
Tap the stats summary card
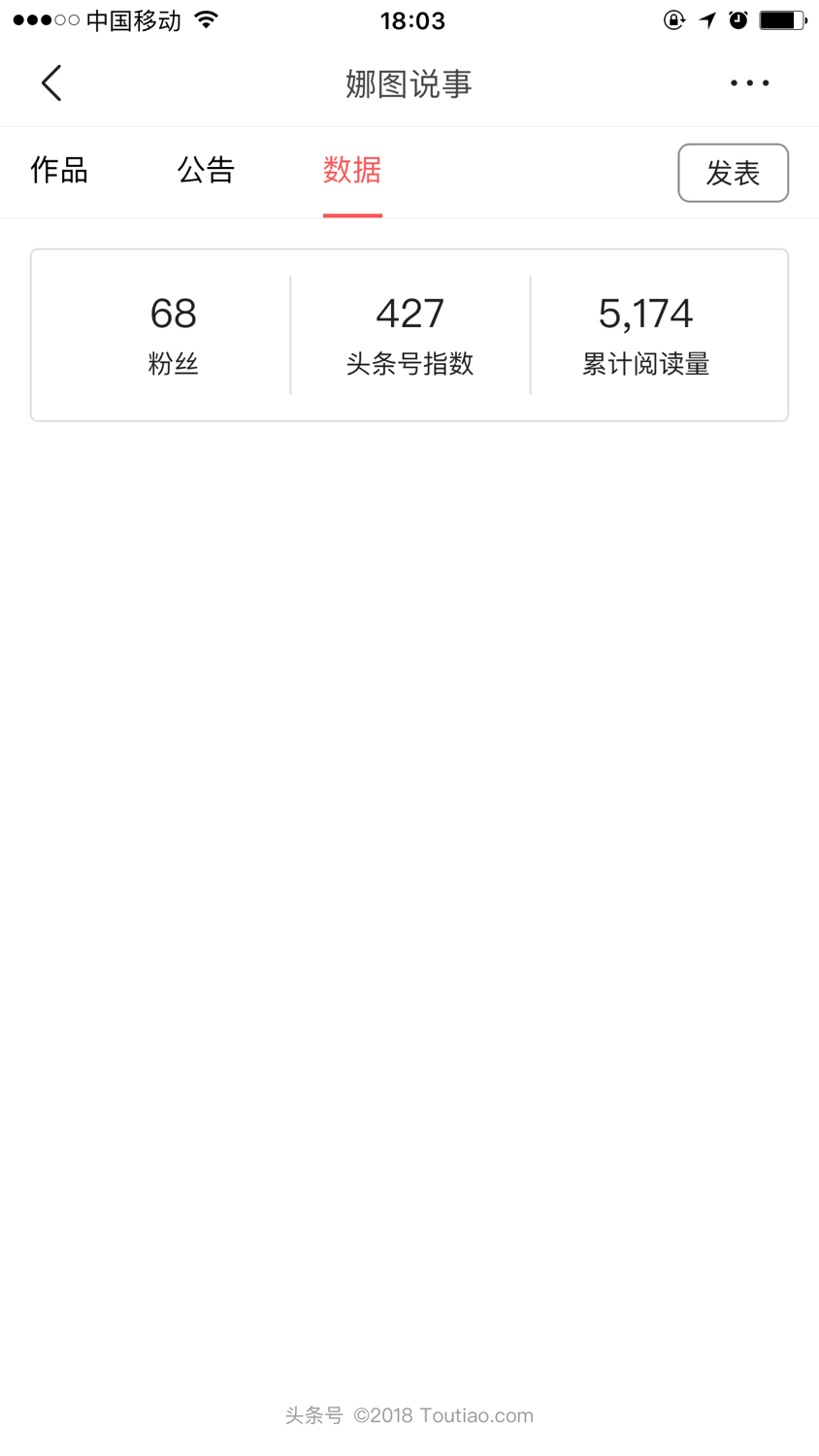(409, 334)
